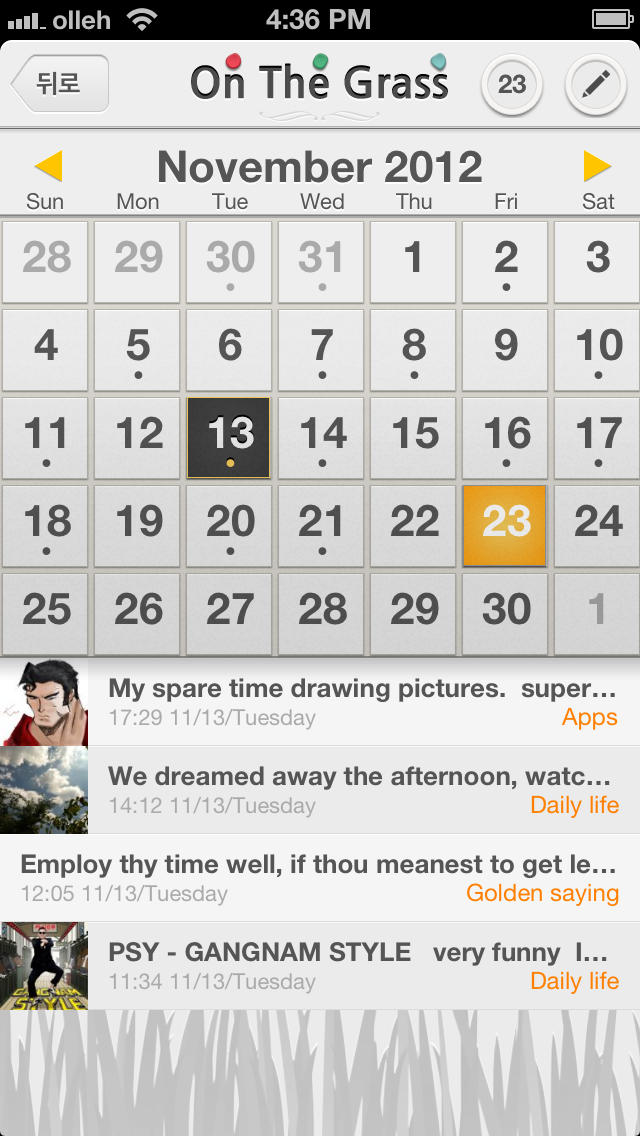Go to the next month

(597, 166)
